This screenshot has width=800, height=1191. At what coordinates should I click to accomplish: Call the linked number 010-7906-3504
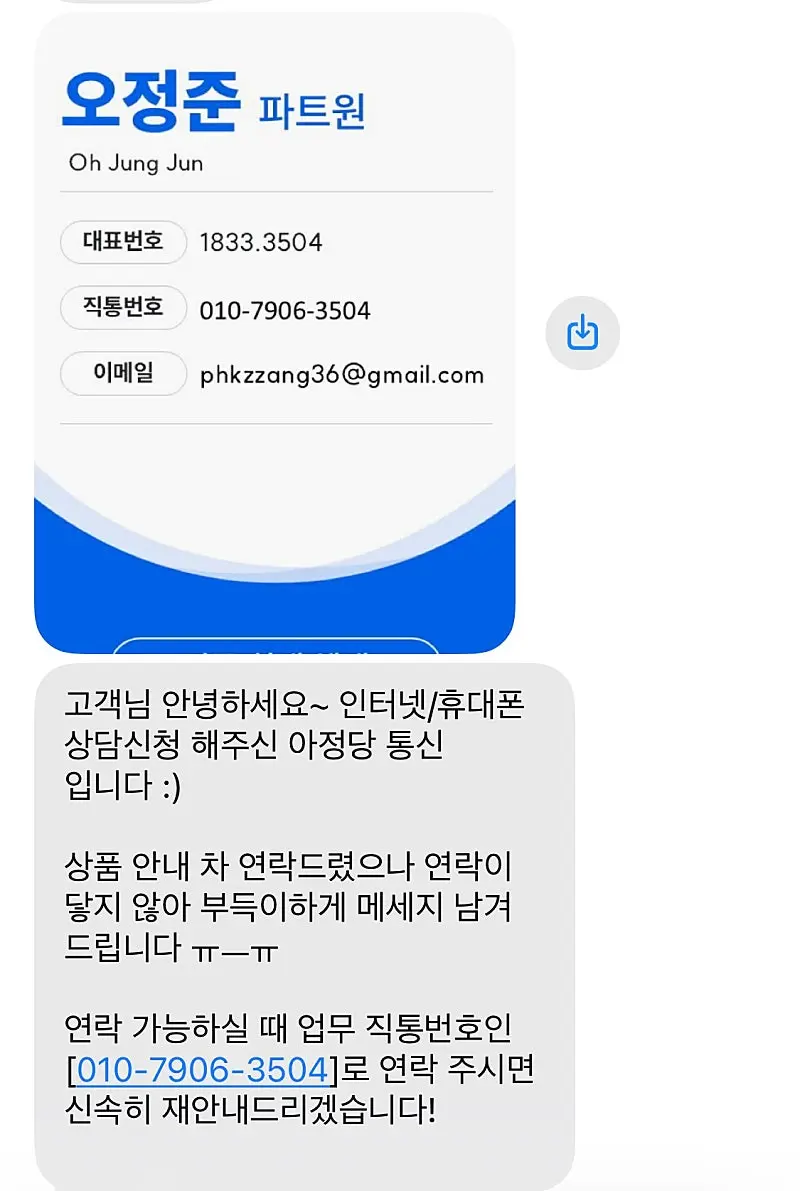[x=202, y=1070]
